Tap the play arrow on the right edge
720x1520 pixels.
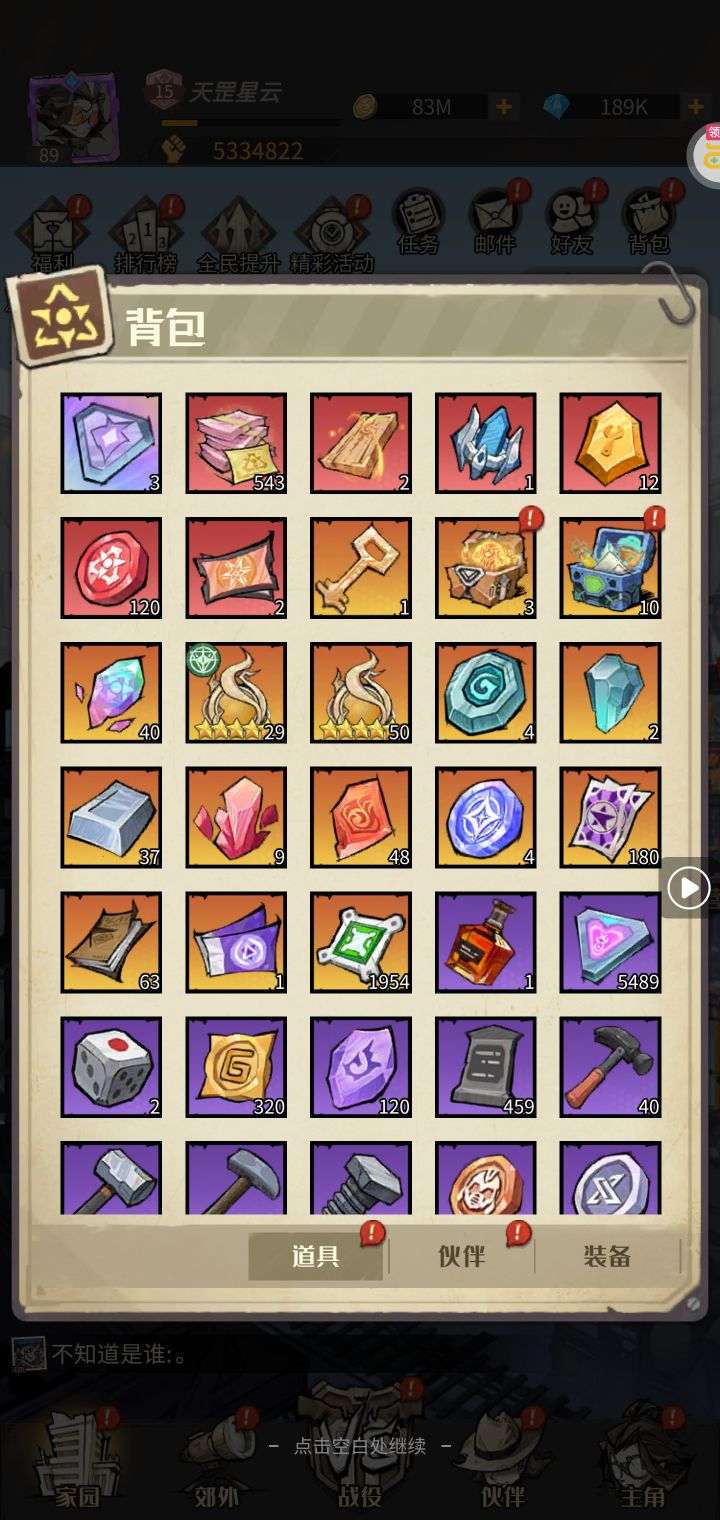coord(688,887)
